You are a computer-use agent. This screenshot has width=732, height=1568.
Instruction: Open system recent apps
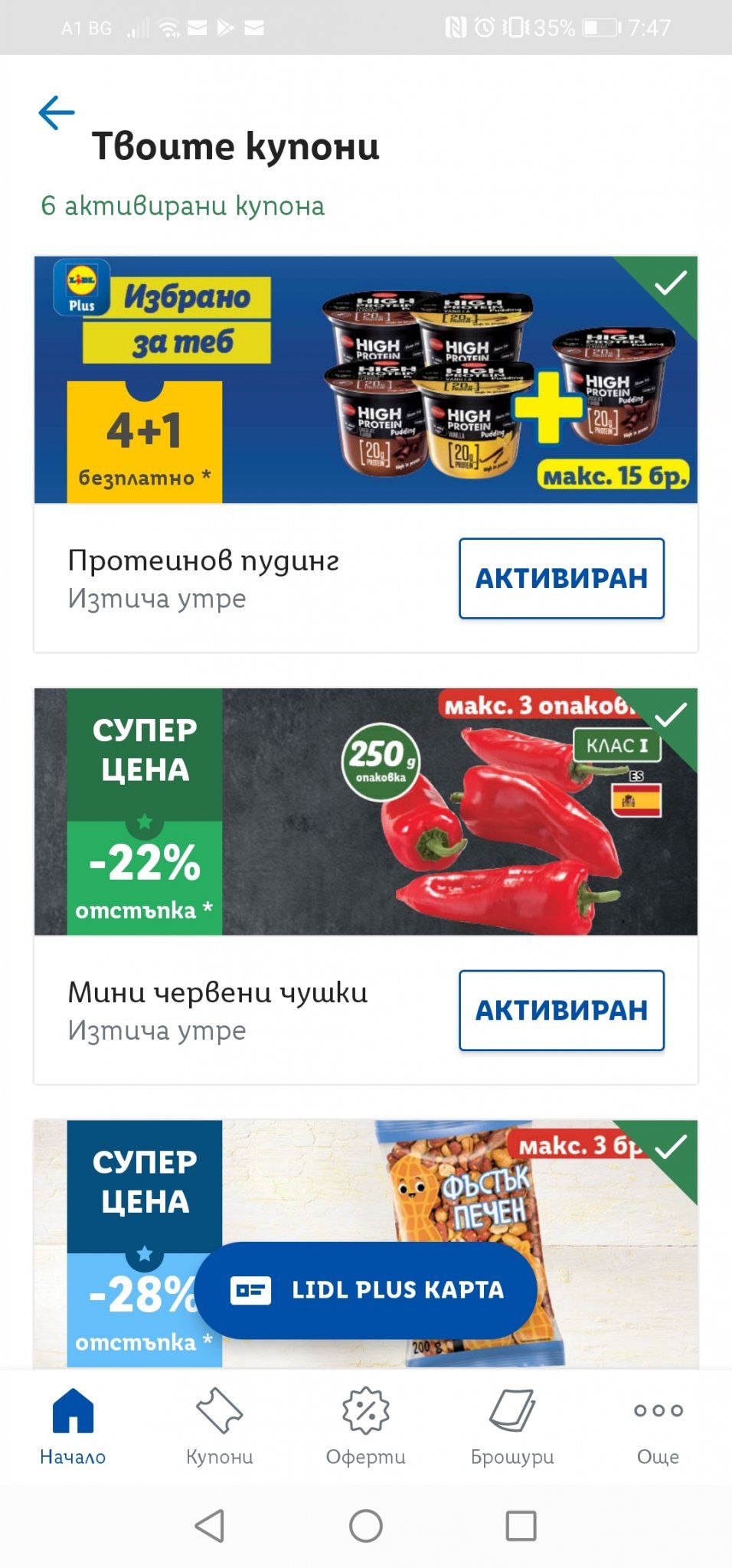coord(521,1526)
